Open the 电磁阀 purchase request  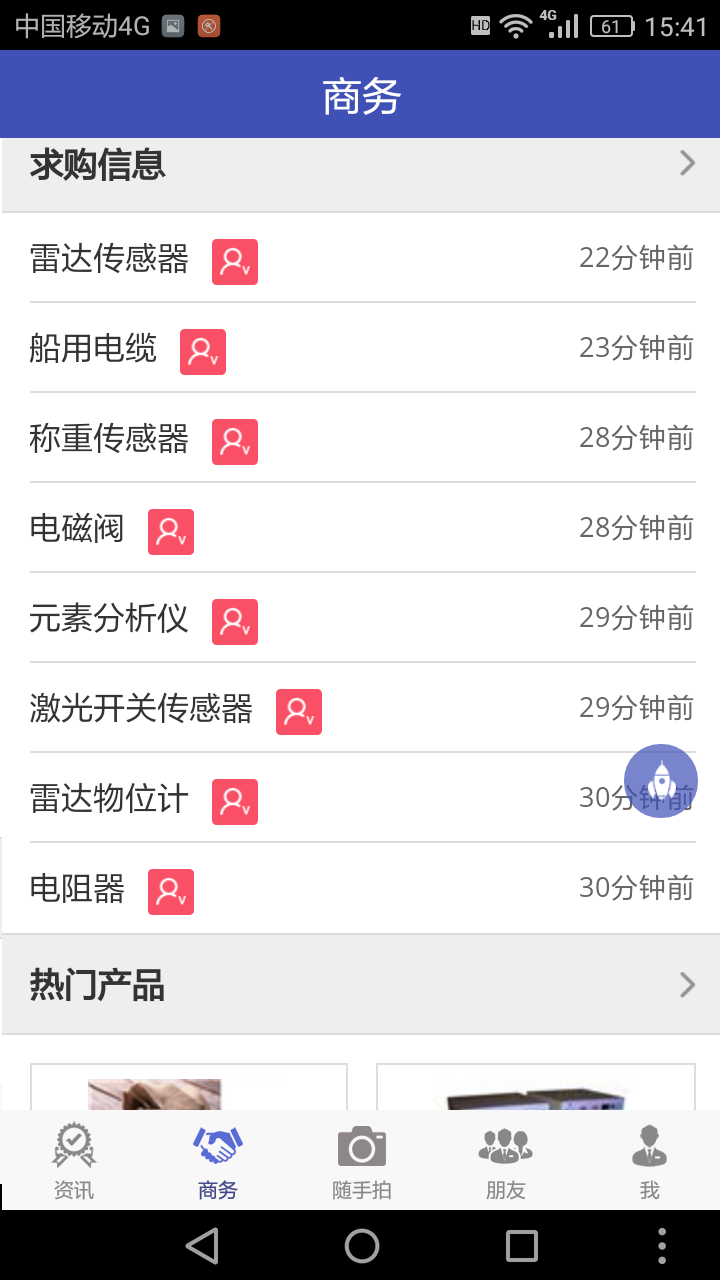[x=78, y=529]
